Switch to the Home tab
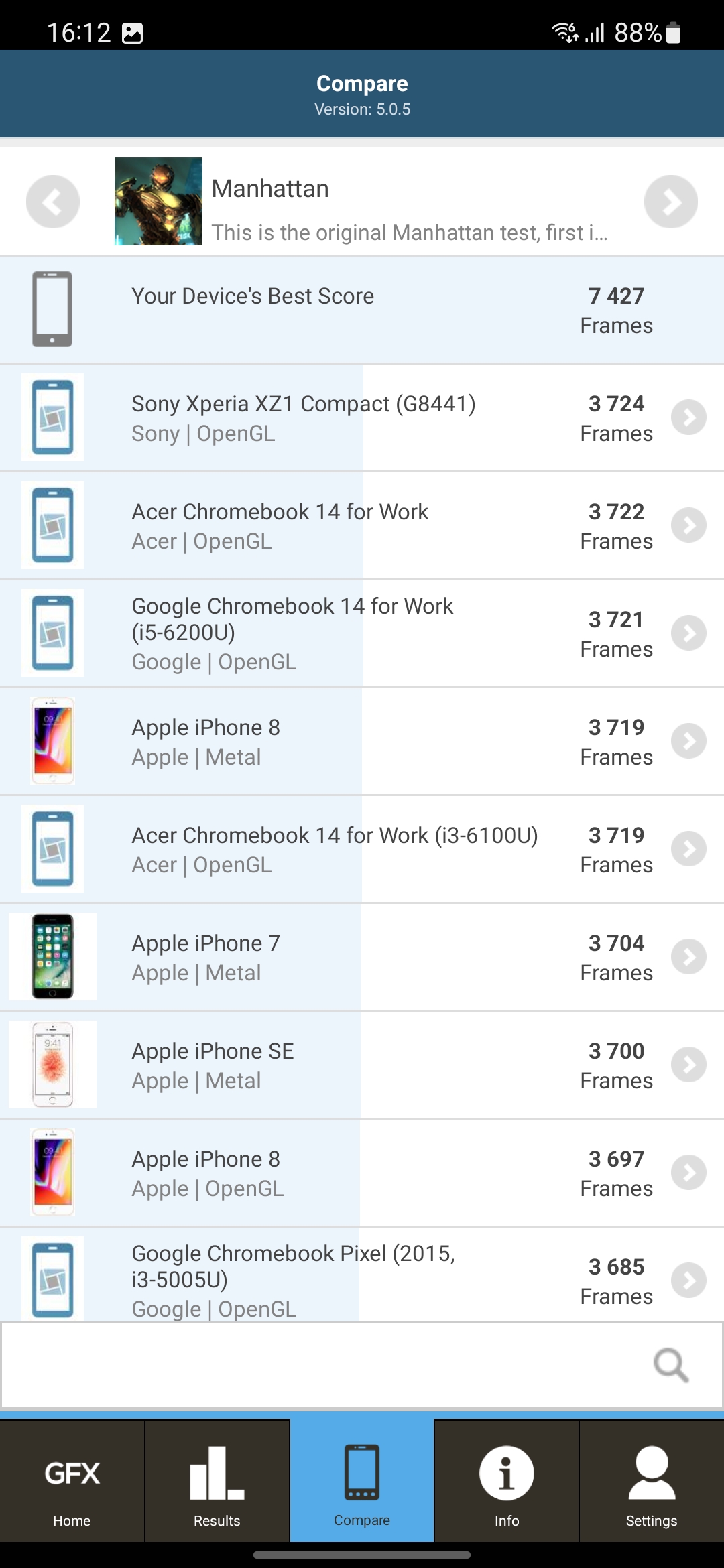The image size is (724, 1568). 72,1484
